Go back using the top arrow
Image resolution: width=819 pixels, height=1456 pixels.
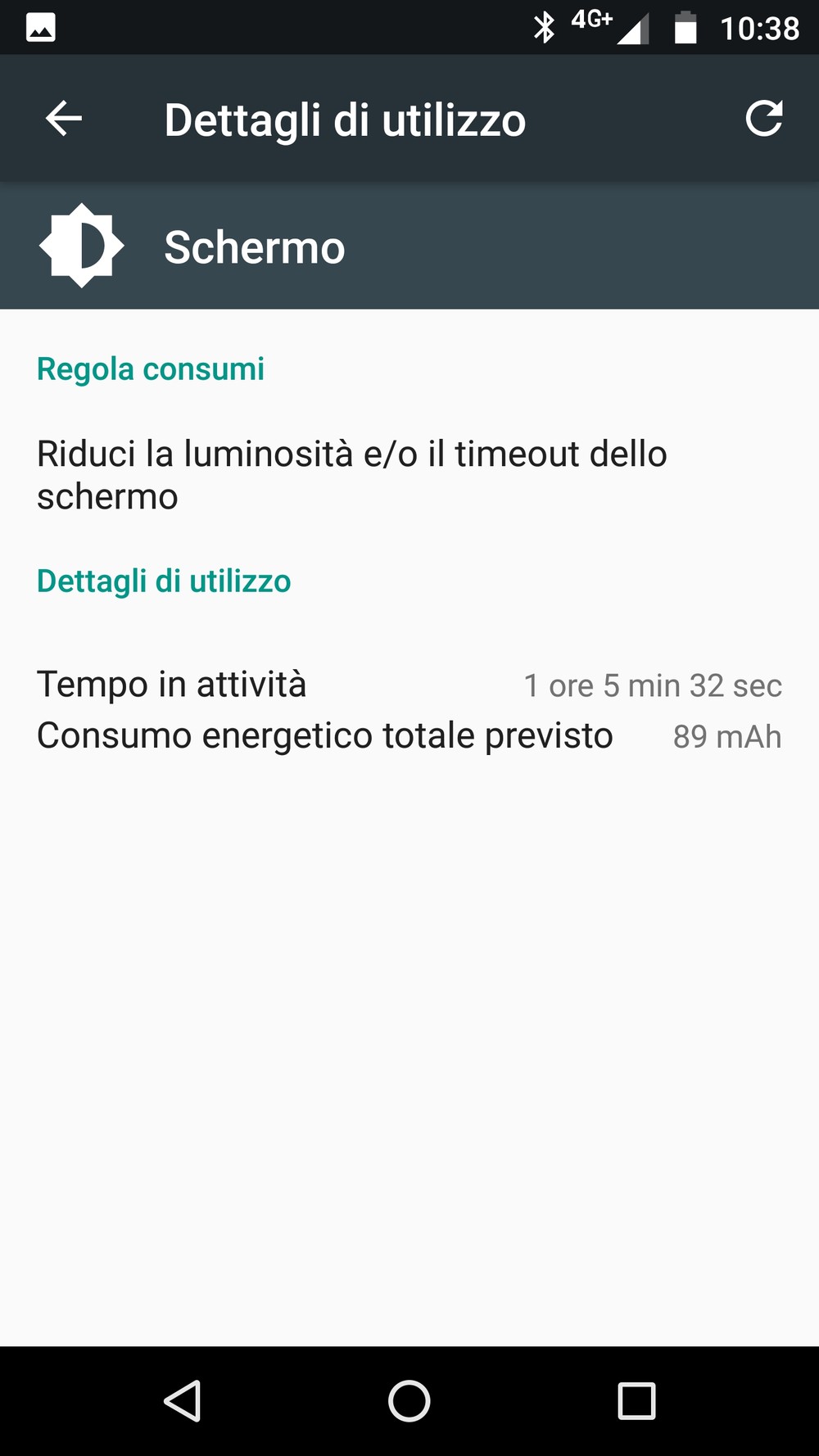(64, 119)
